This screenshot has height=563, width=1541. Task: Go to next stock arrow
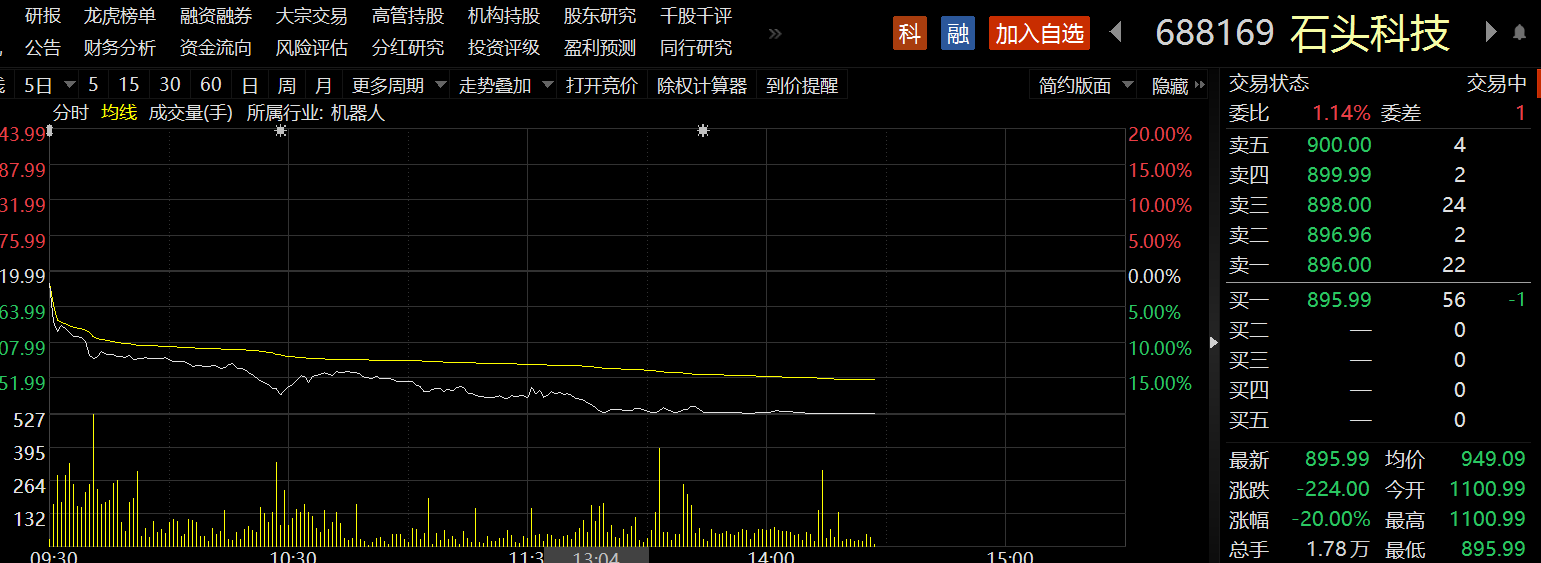coord(1491,33)
